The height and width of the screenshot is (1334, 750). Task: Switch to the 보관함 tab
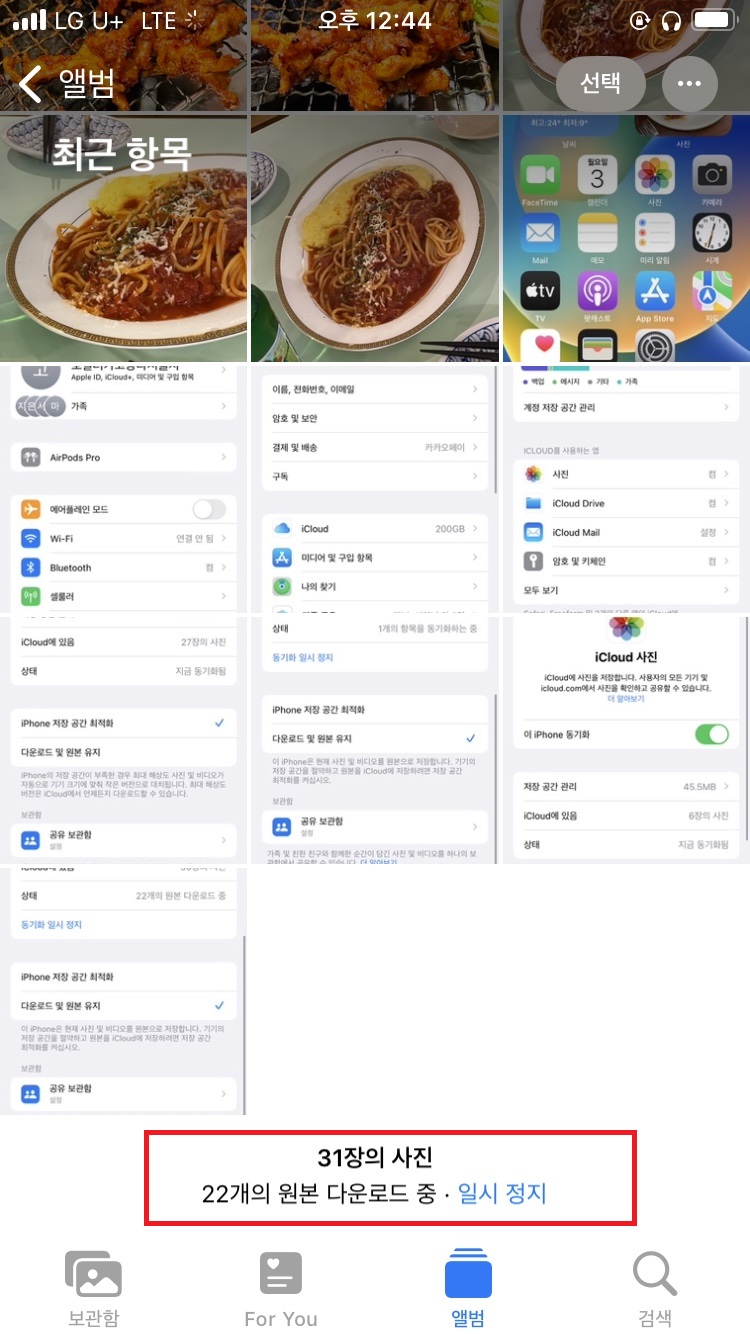coord(93,1288)
